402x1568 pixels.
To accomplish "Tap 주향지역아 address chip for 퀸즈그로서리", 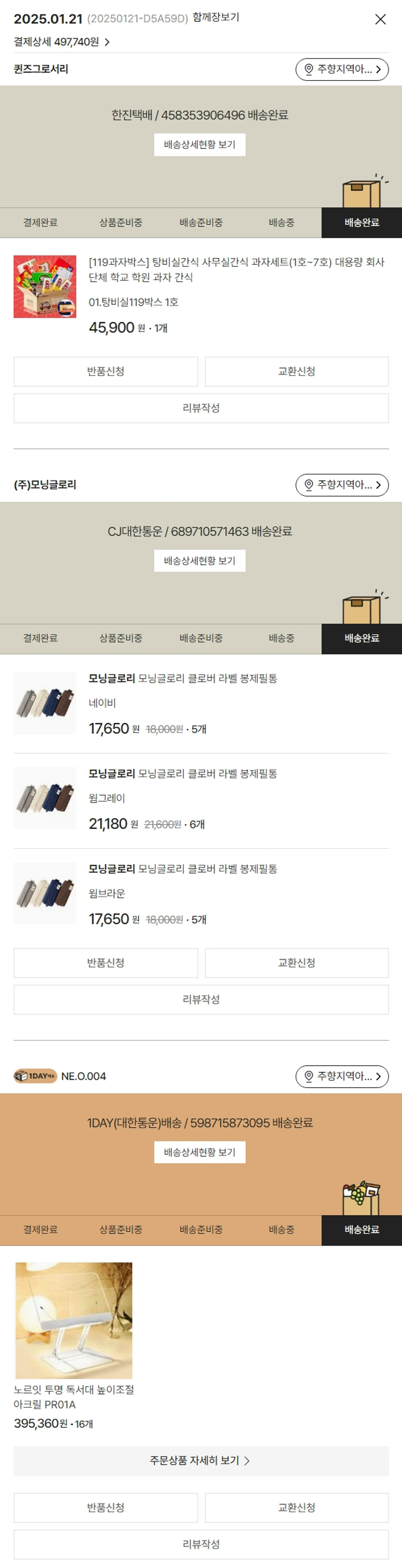I will [x=342, y=70].
